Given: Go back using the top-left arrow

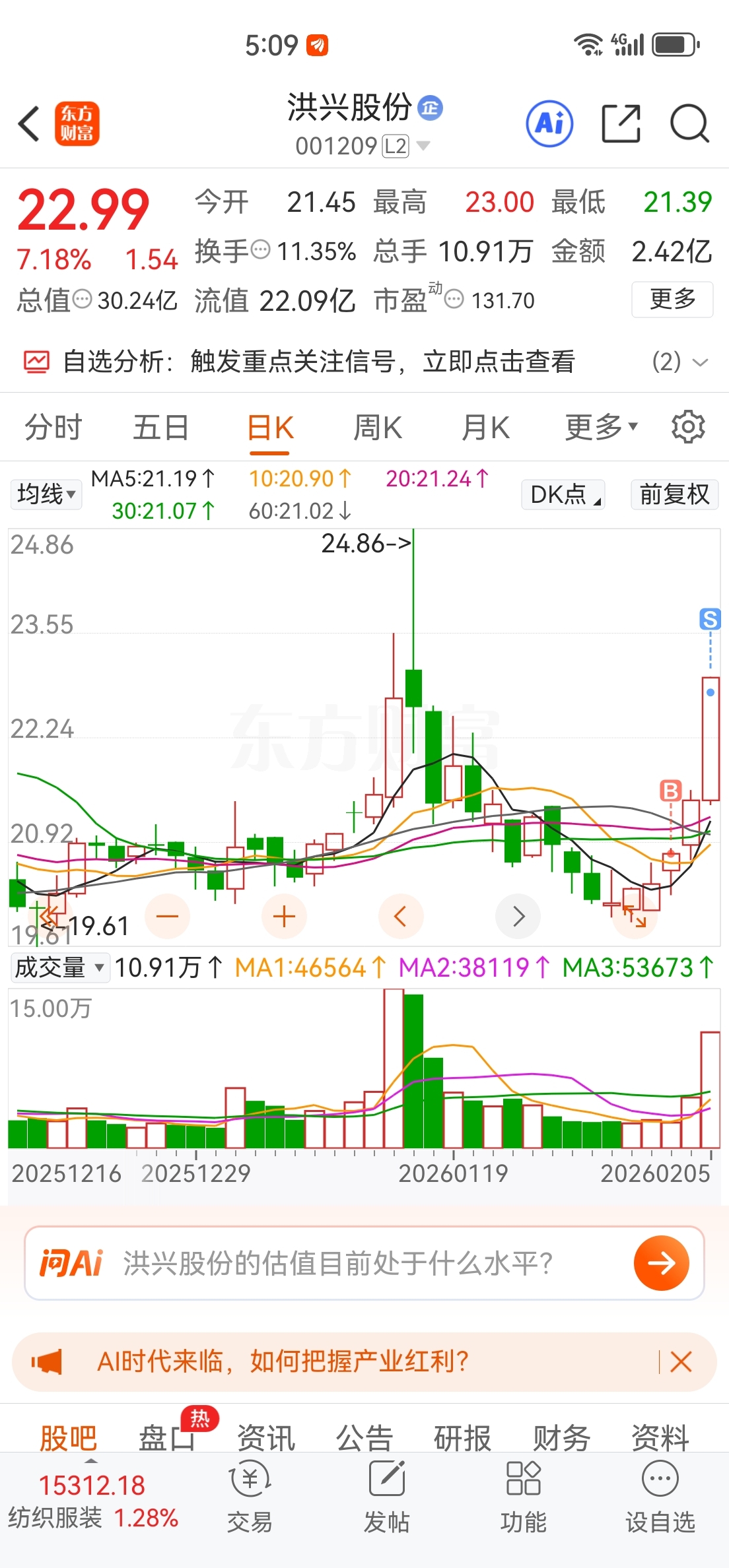Looking at the screenshot, I should pos(29,124).
